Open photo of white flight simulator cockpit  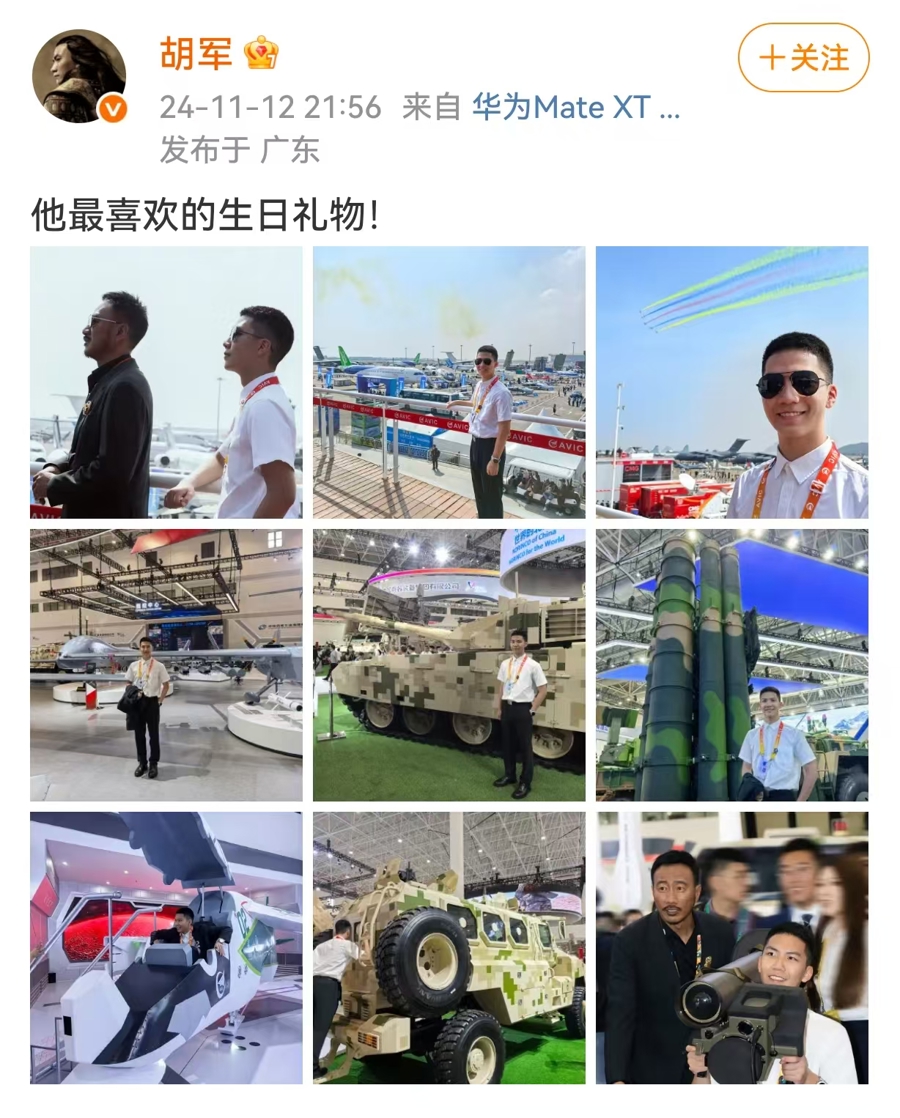coord(166,947)
